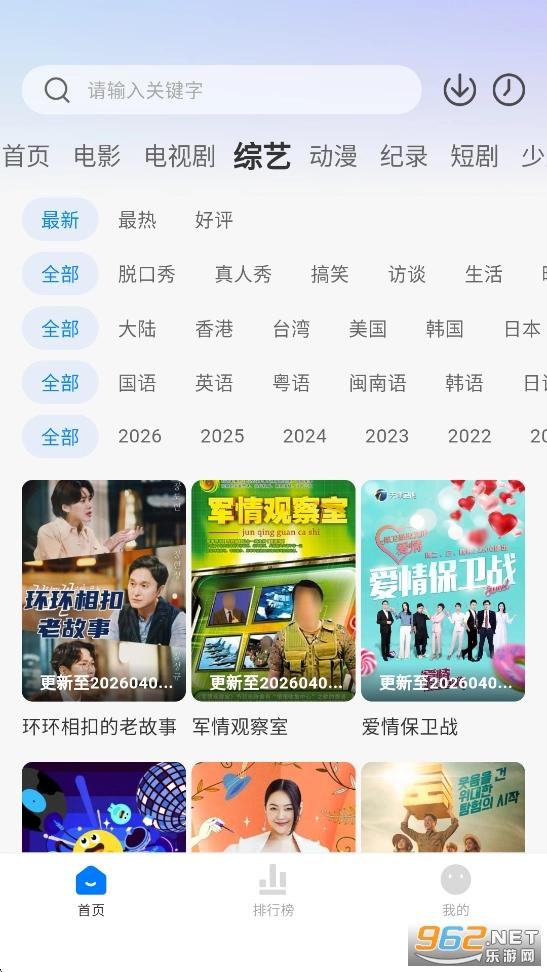Open the downloads icon

coord(460,90)
